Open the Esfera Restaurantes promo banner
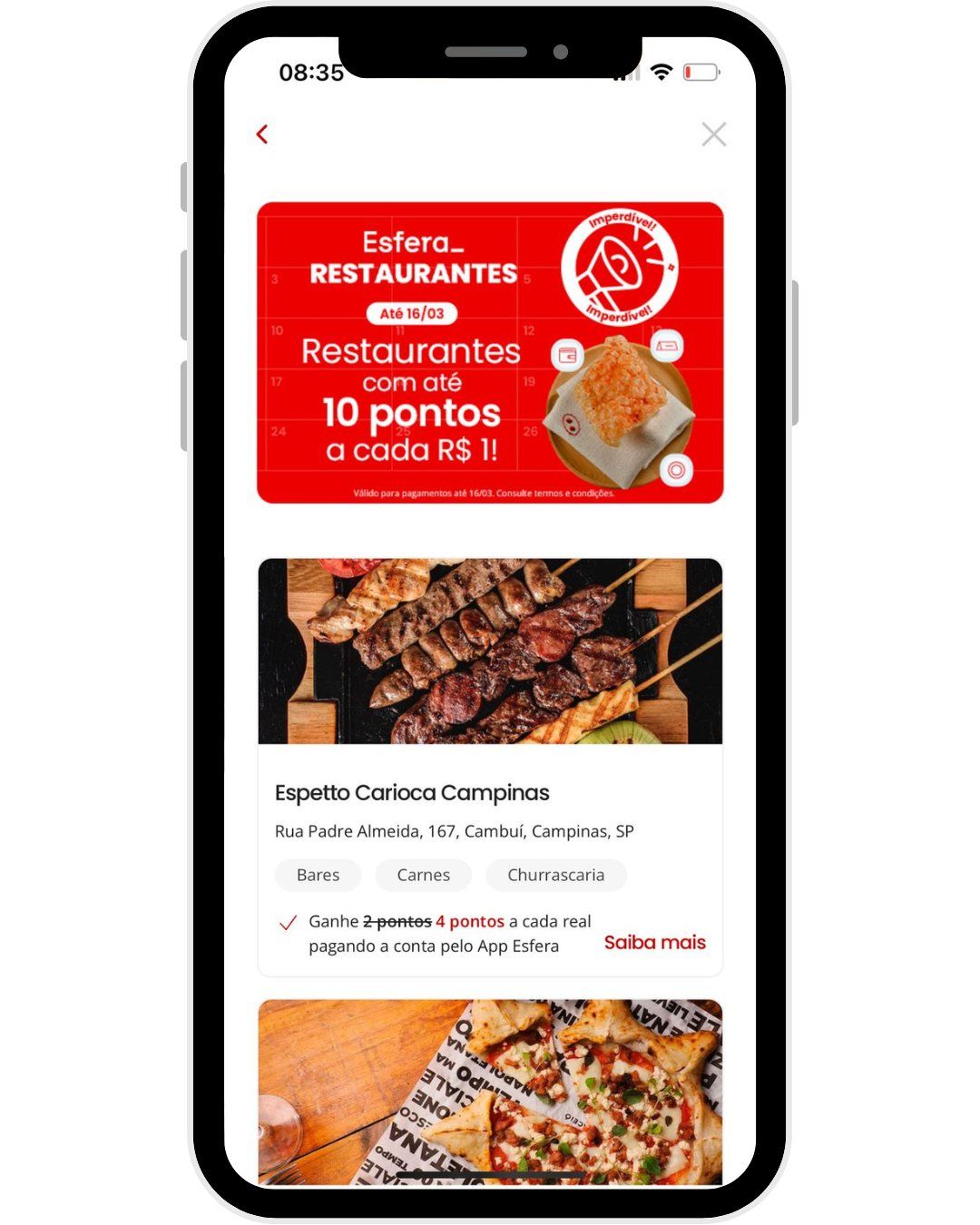 [x=490, y=352]
